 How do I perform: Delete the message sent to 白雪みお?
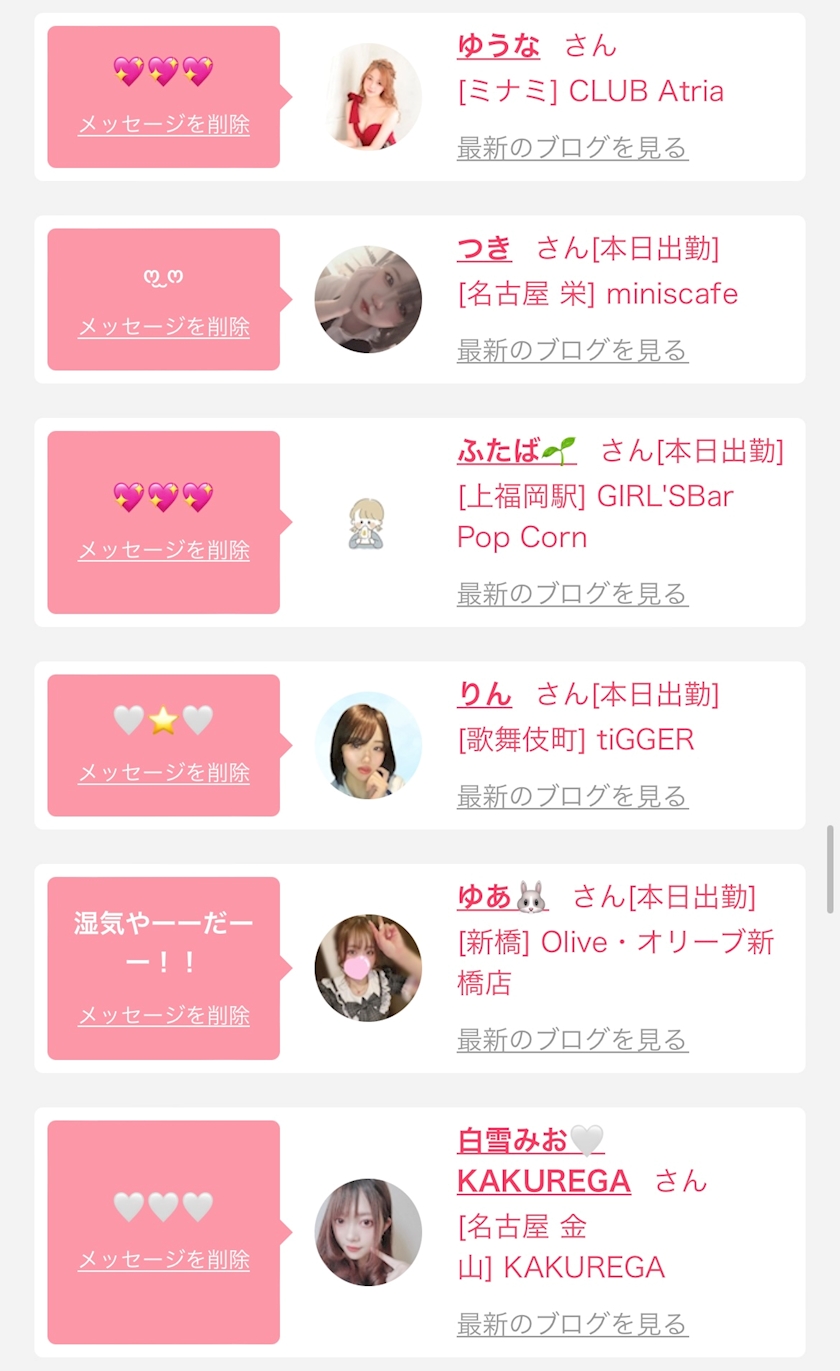tap(164, 1260)
